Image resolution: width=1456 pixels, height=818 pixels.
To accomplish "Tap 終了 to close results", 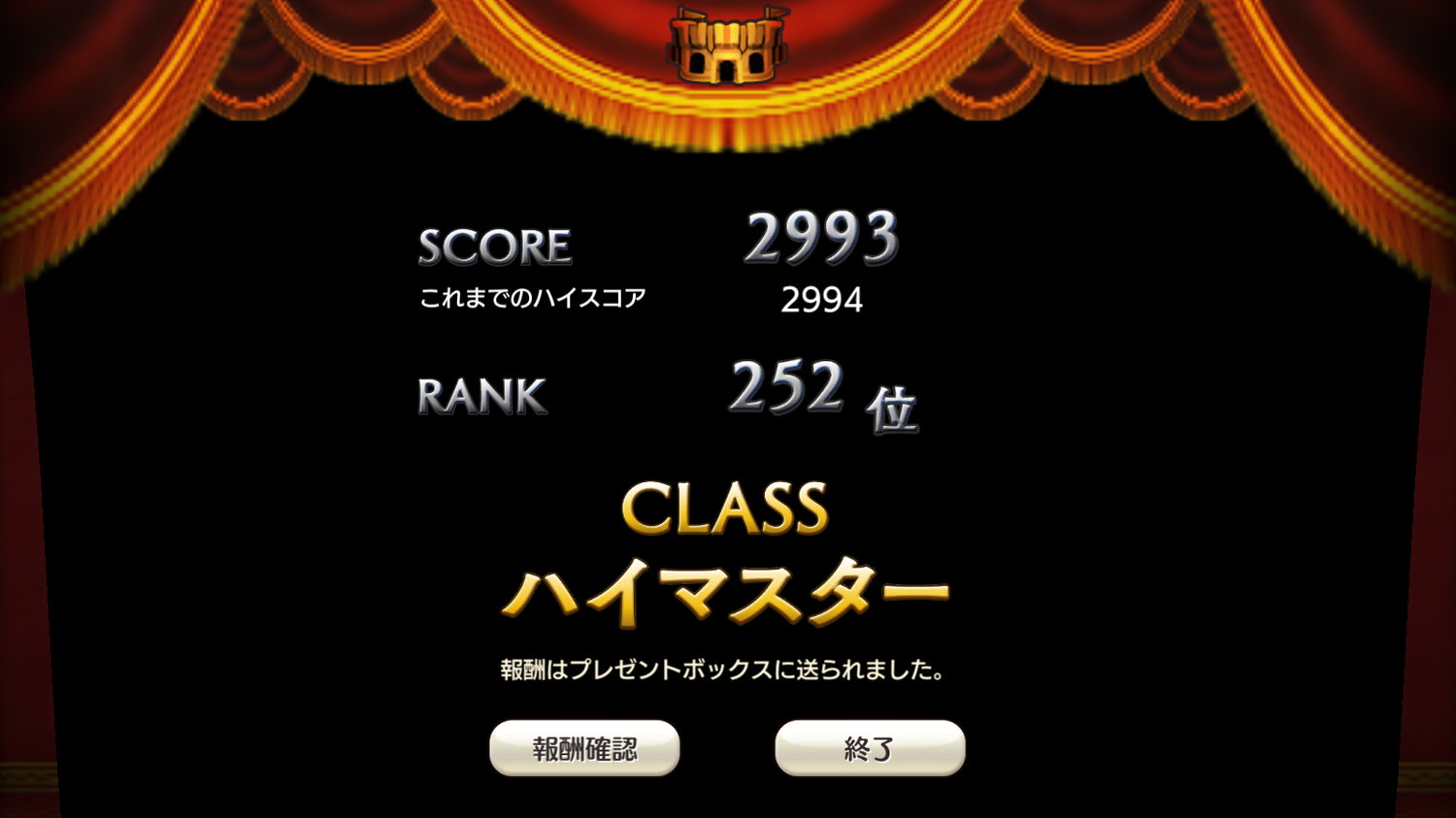I will coord(870,748).
